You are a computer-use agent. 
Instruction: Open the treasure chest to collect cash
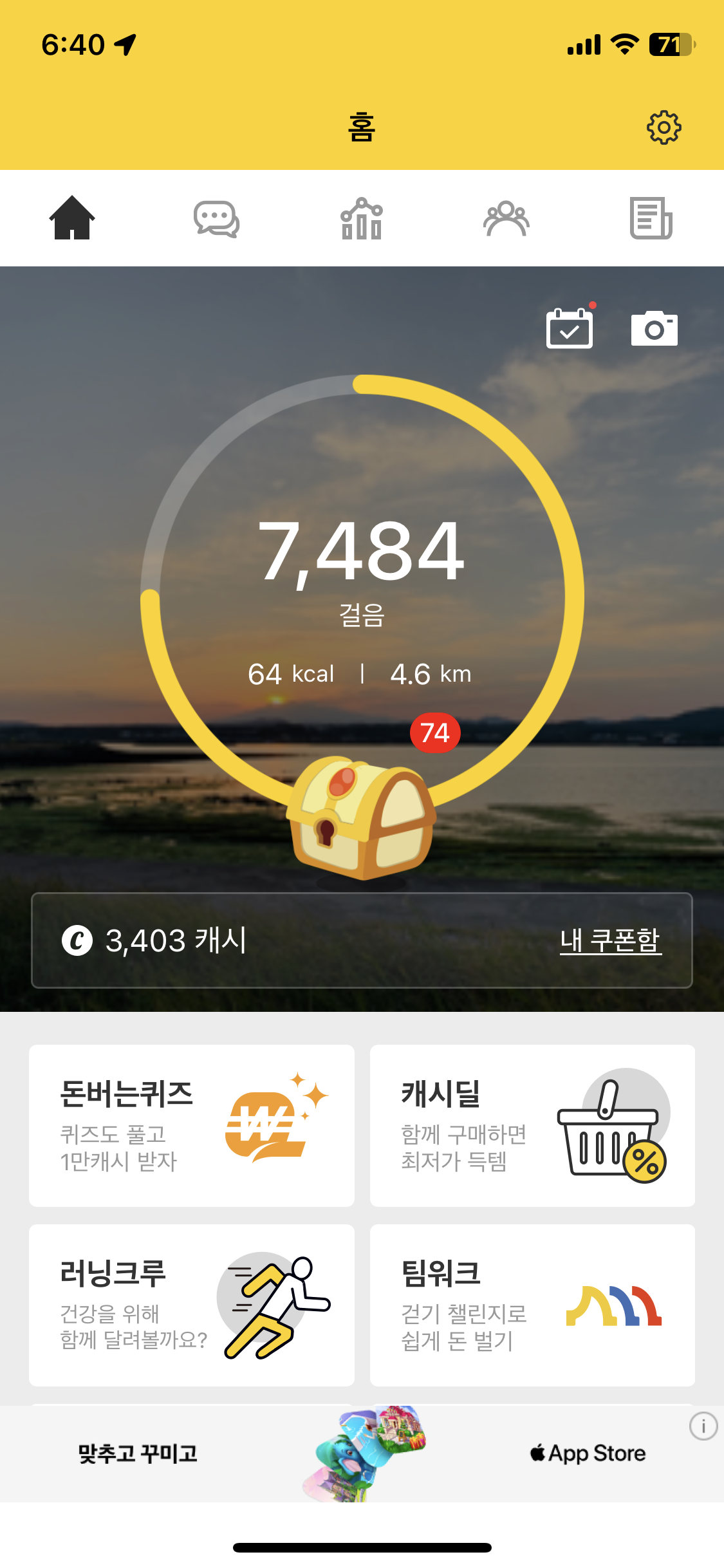[x=362, y=816]
